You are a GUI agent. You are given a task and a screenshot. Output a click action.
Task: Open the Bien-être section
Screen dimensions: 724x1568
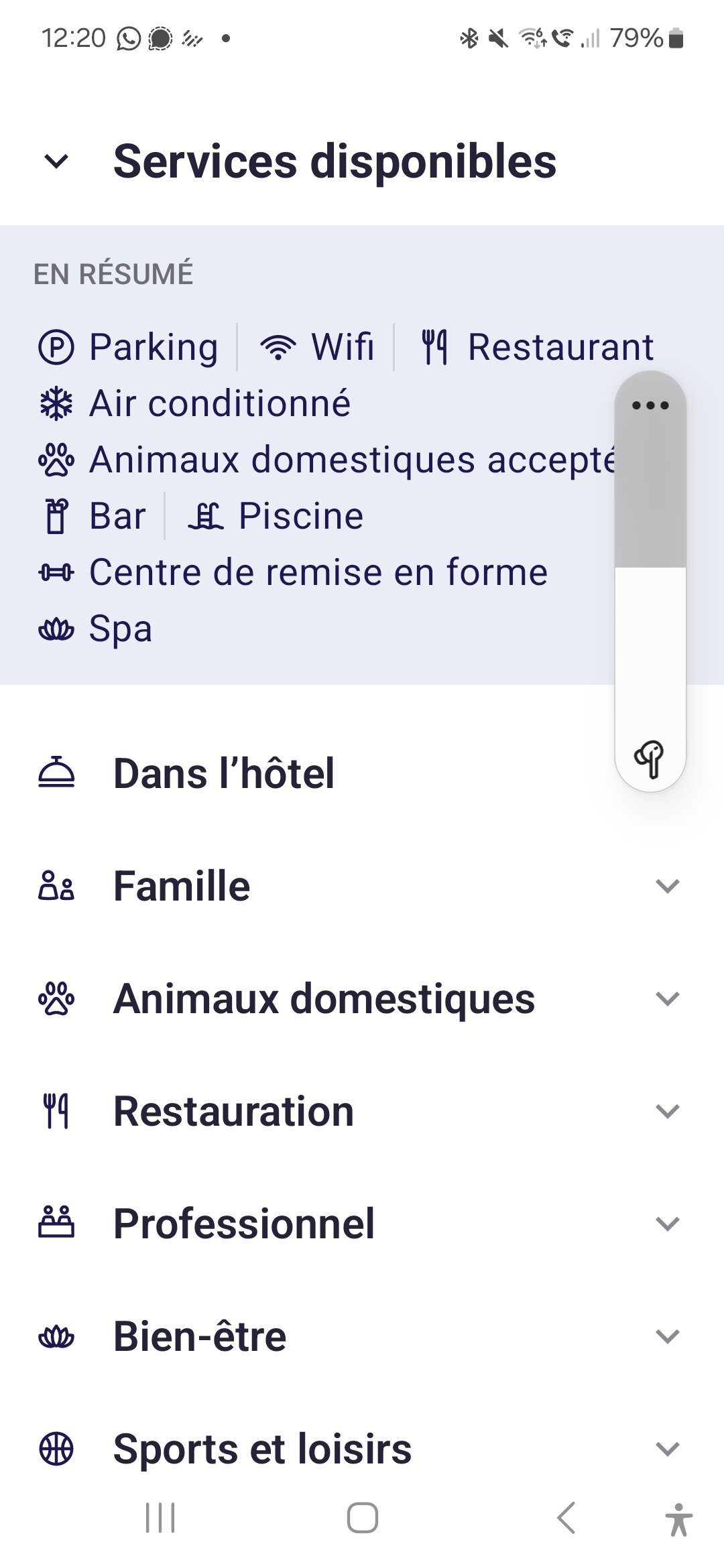coord(362,1336)
